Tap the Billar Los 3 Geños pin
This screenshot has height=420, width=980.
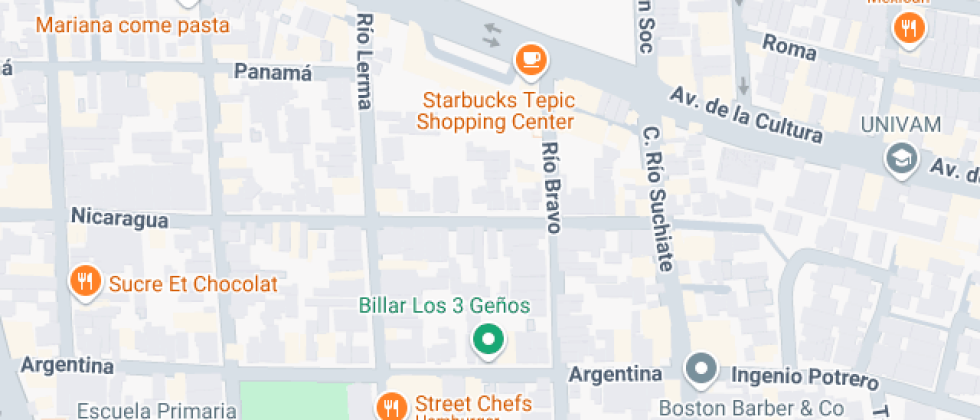pyautogui.click(x=487, y=340)
